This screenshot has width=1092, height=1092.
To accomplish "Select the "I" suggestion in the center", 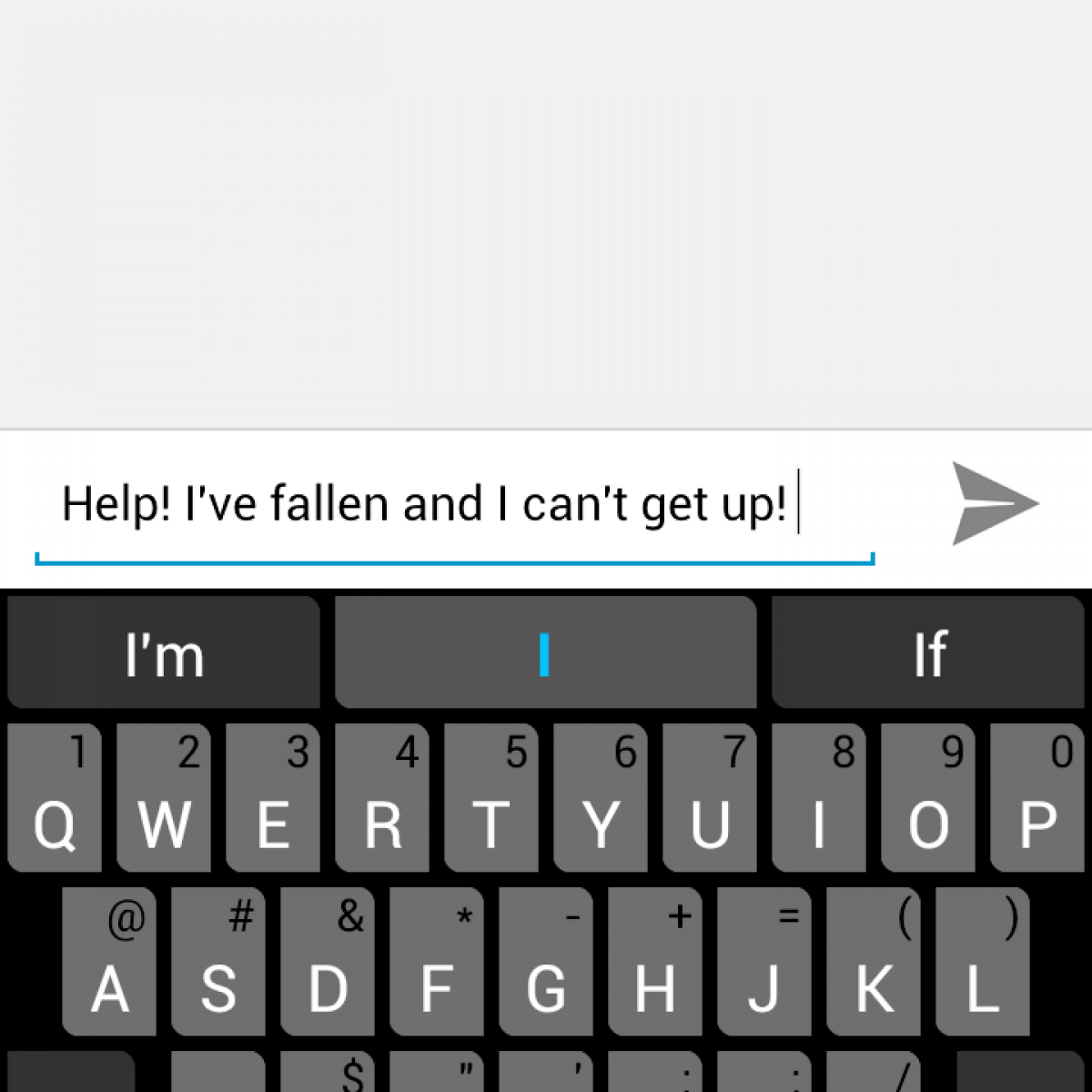I will pos(545,653).
